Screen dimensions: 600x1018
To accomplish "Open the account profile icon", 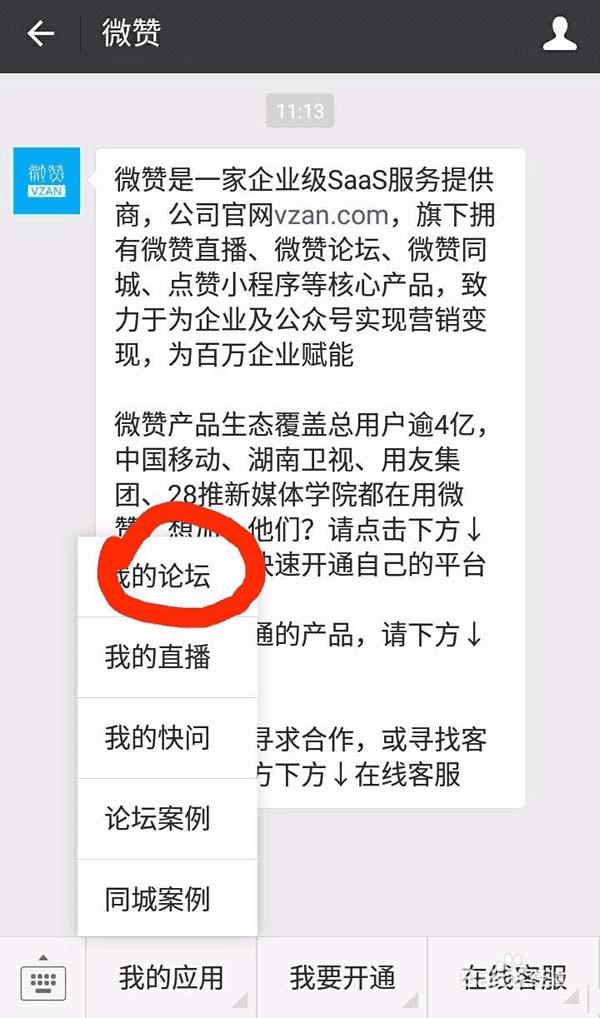I will point(559,35).
